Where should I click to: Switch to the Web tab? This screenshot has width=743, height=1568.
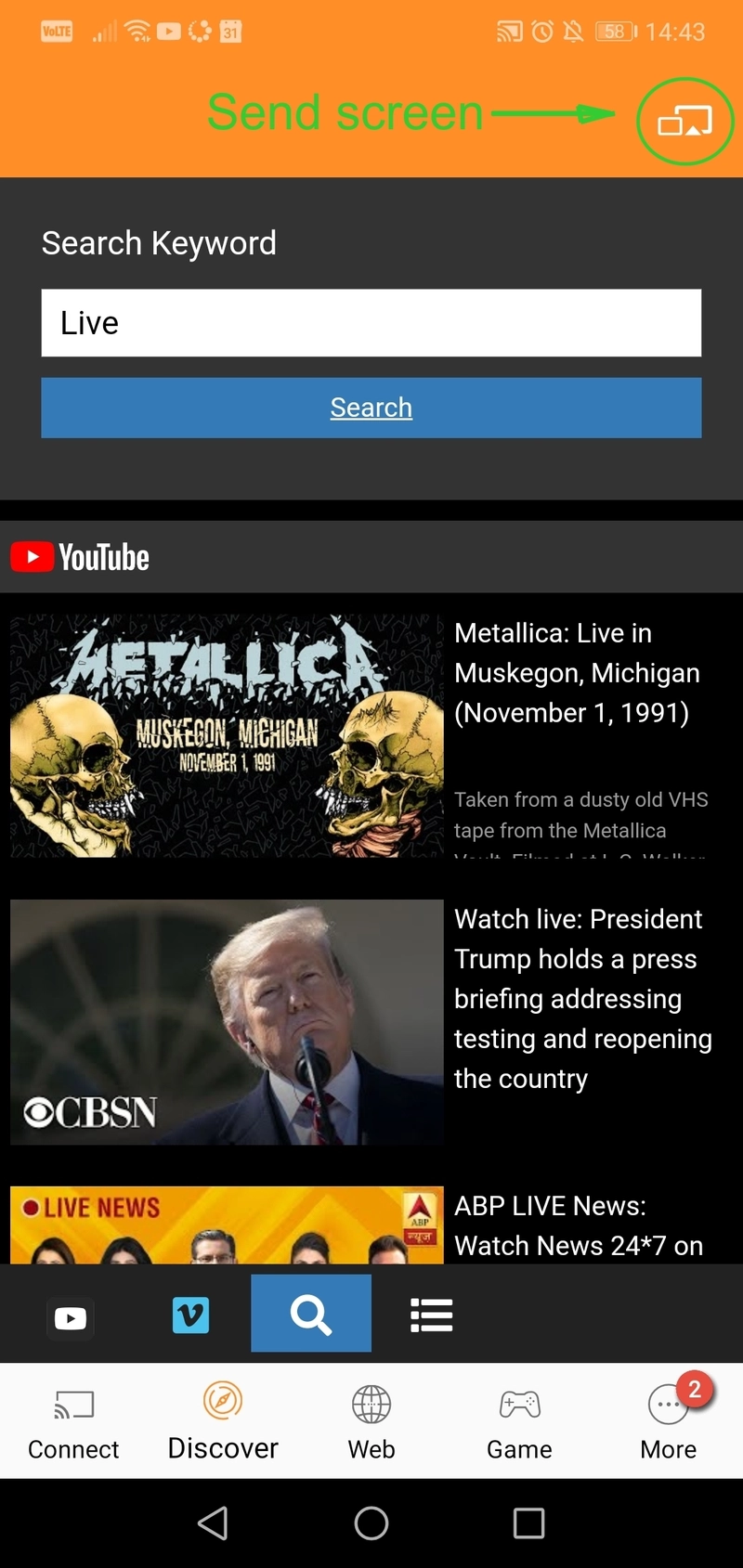coord(371,1422)
